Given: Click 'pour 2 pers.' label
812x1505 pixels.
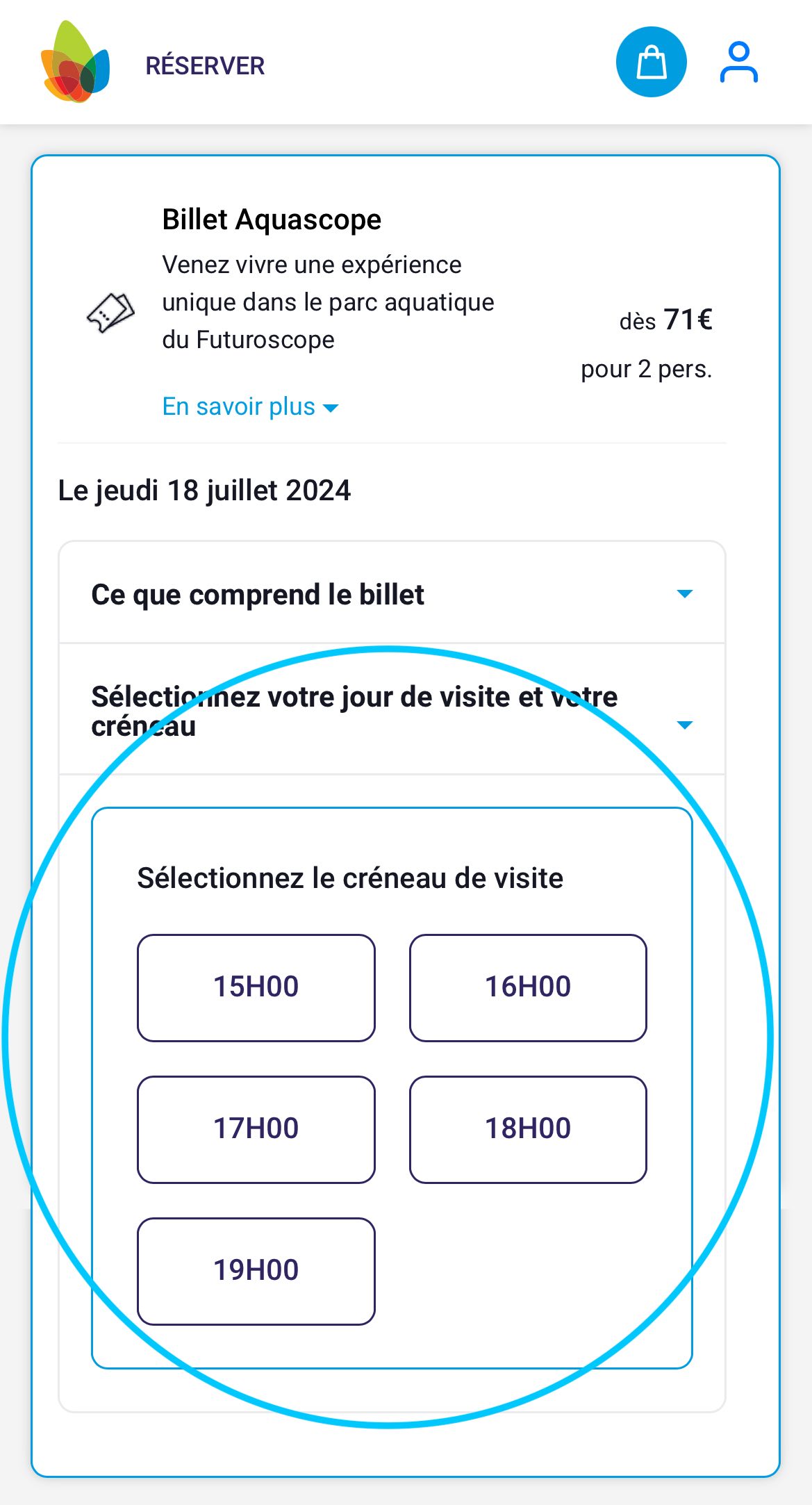Looking at the screenshot, I should [645, 370].
